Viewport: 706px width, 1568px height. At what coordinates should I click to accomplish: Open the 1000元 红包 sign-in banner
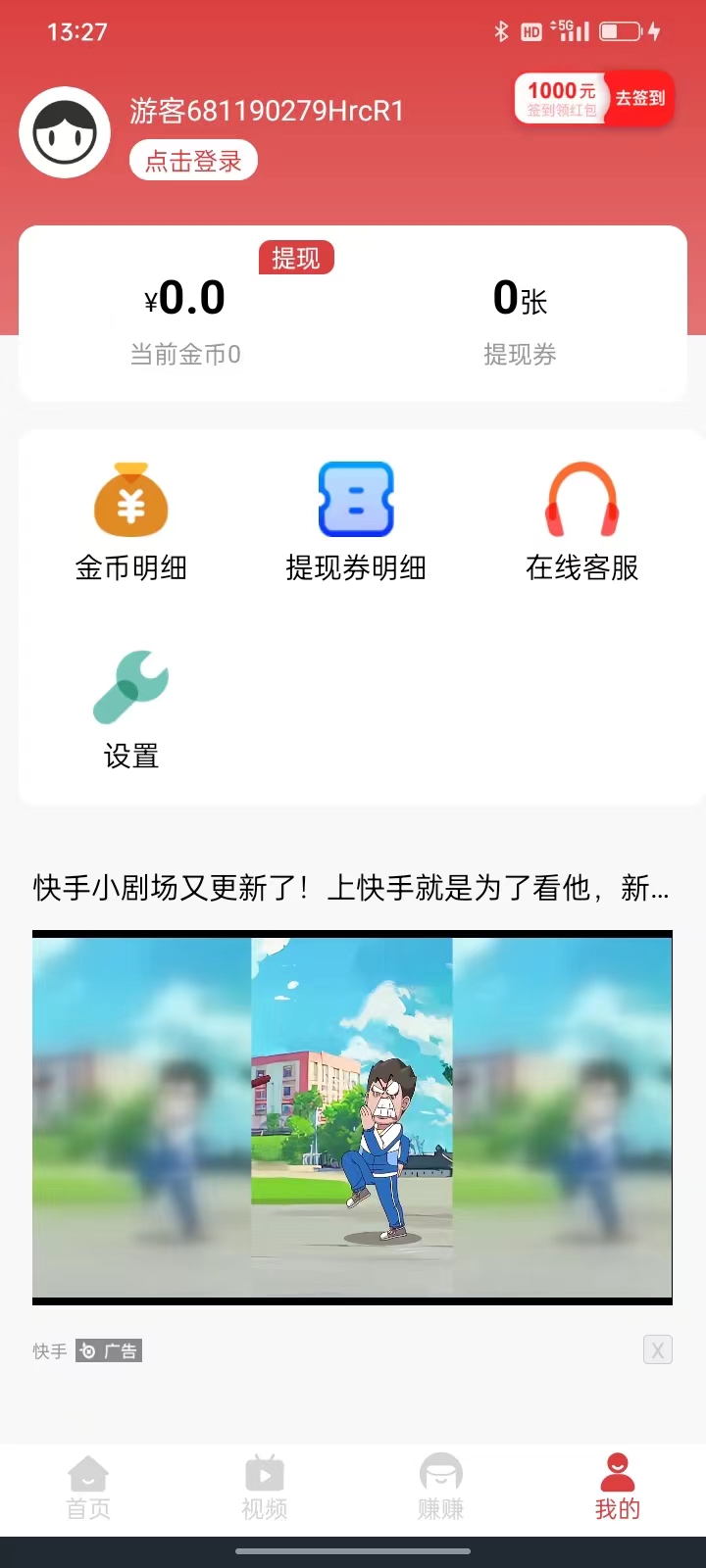pos(592,99)
